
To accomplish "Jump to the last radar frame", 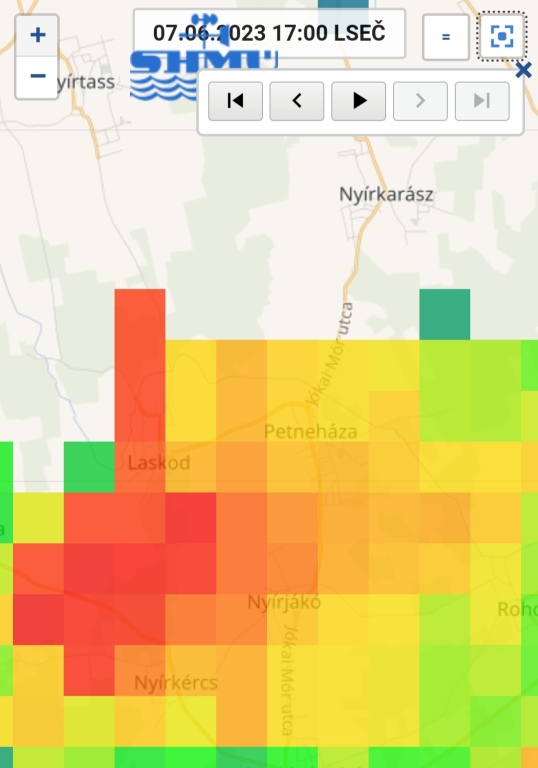I will click(x=482, y=101).
